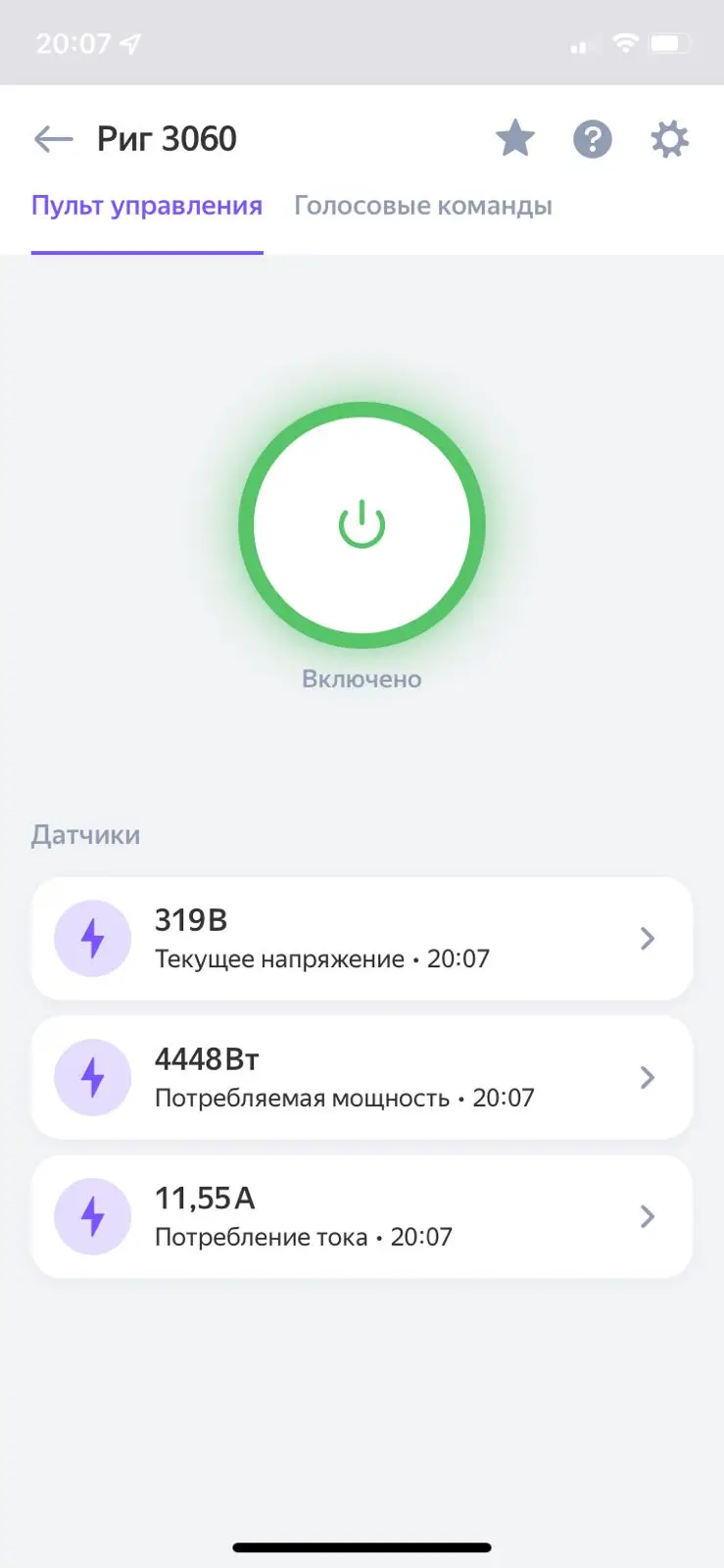Open Текущее напряжение sensor details
The image size is (724, 1568).
point(362,939)
